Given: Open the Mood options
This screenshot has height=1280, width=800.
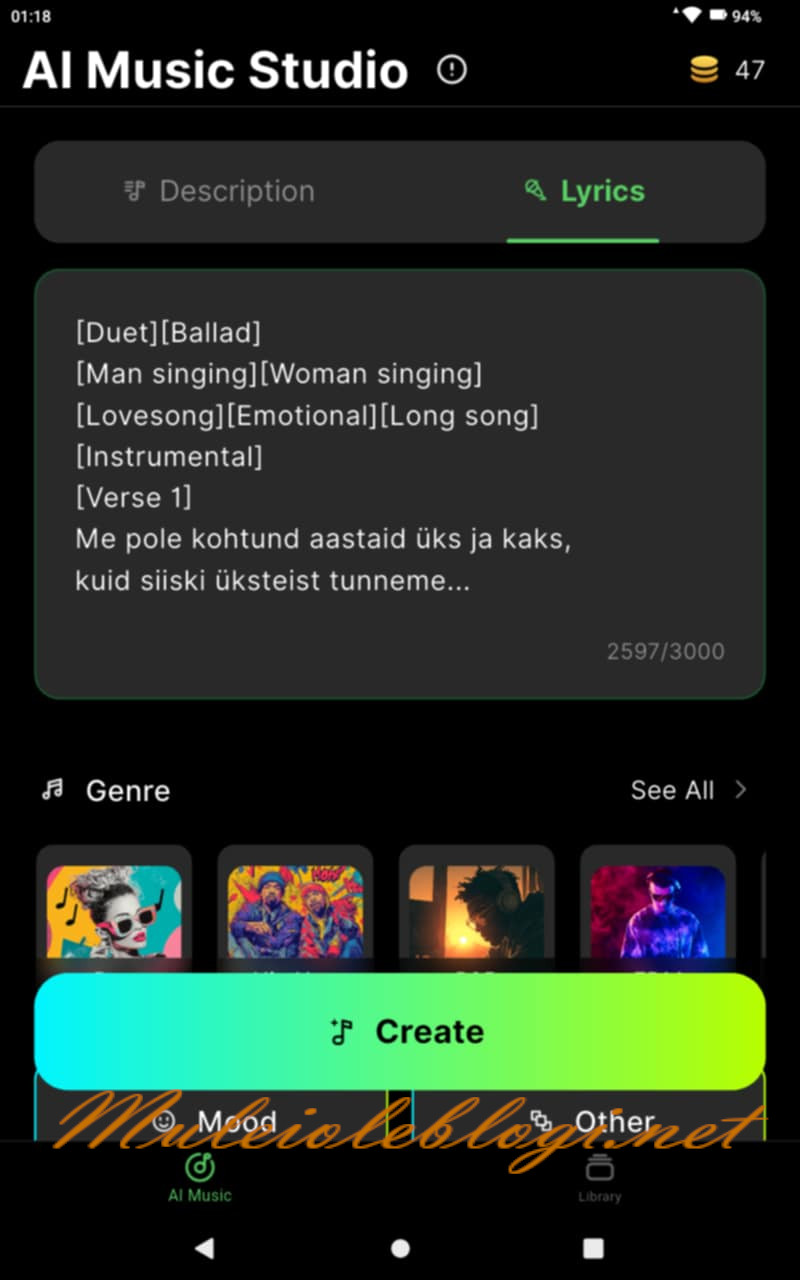Looking at the screenshot, I should click(x=224, y=1118).
